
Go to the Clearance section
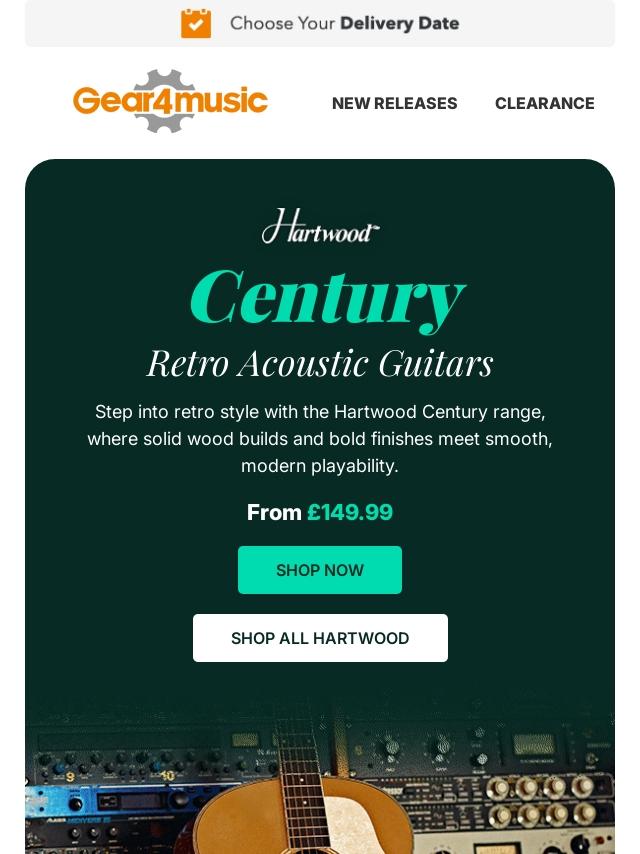pyautogui.click(x=544, y=103)
